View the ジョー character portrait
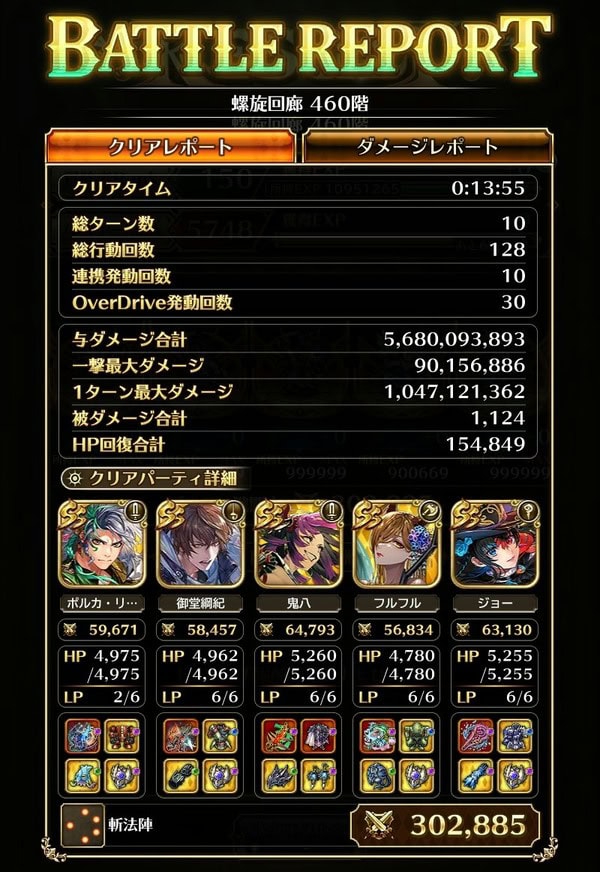The width and height of the screenshot is (600, 872). coord(495,542)
